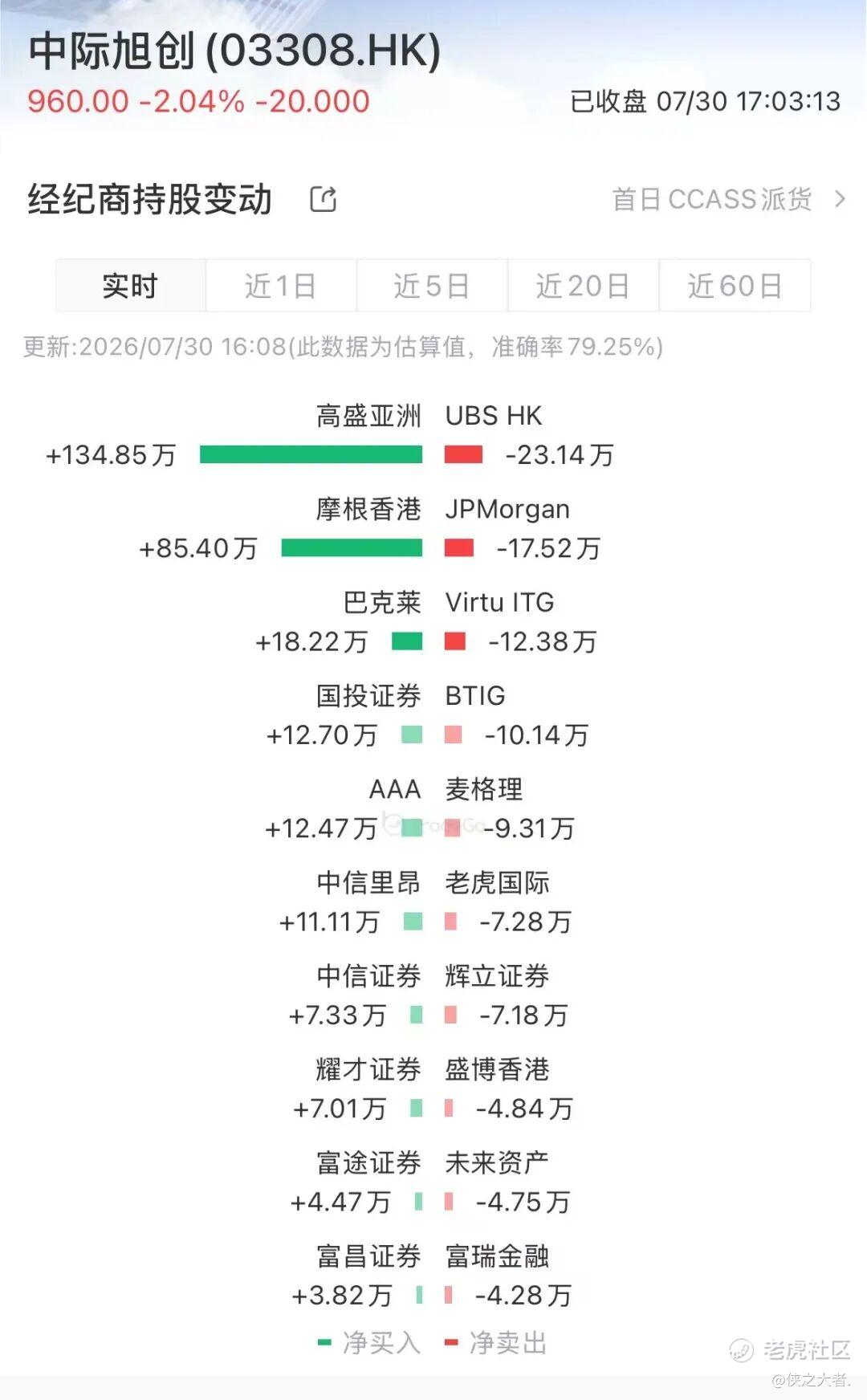Select the 实时 tab
Viewport: 867px width, 1400px height.
[x=130, y=286]
